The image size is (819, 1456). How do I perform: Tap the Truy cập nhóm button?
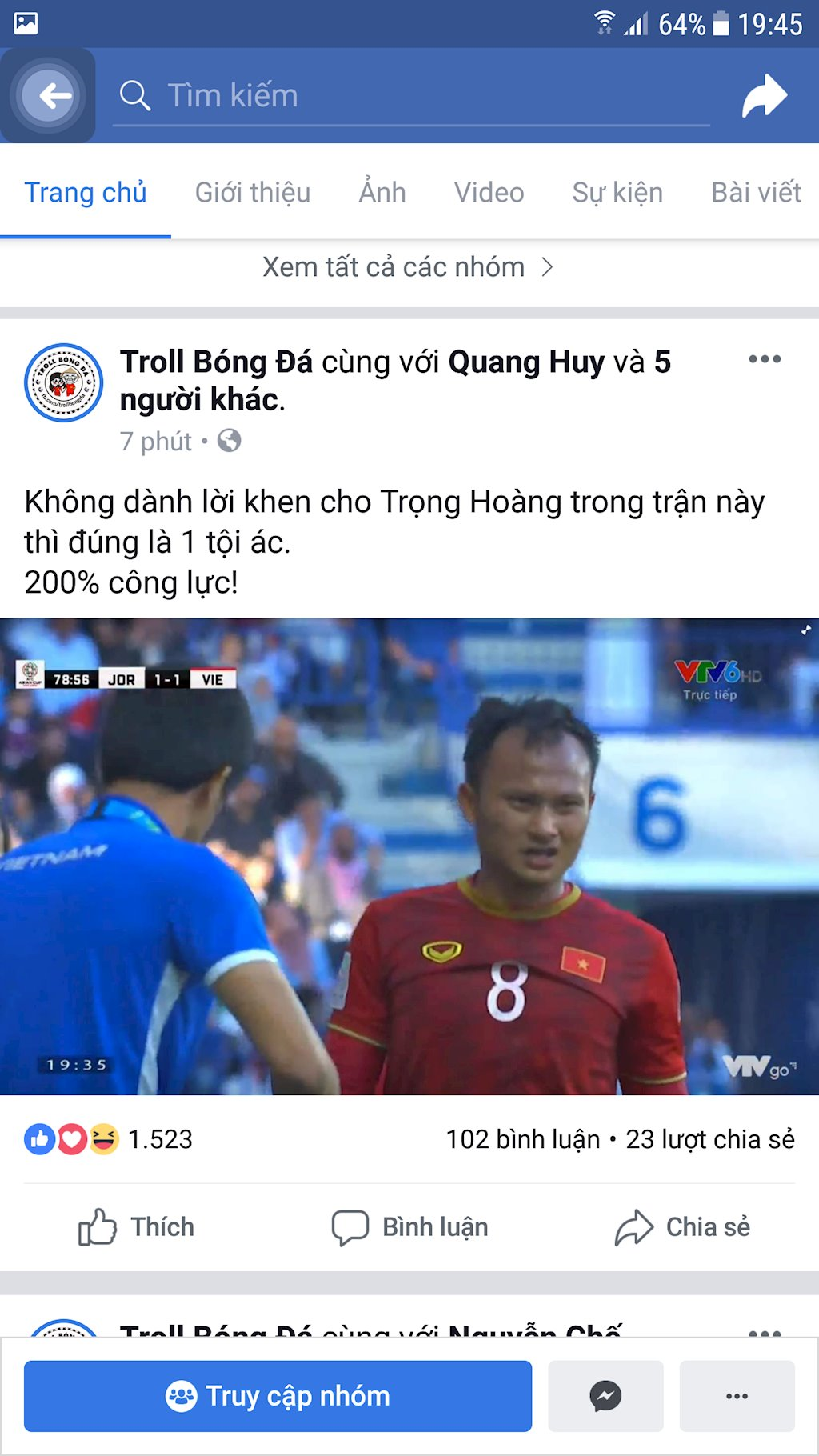tap(278, 1396)
